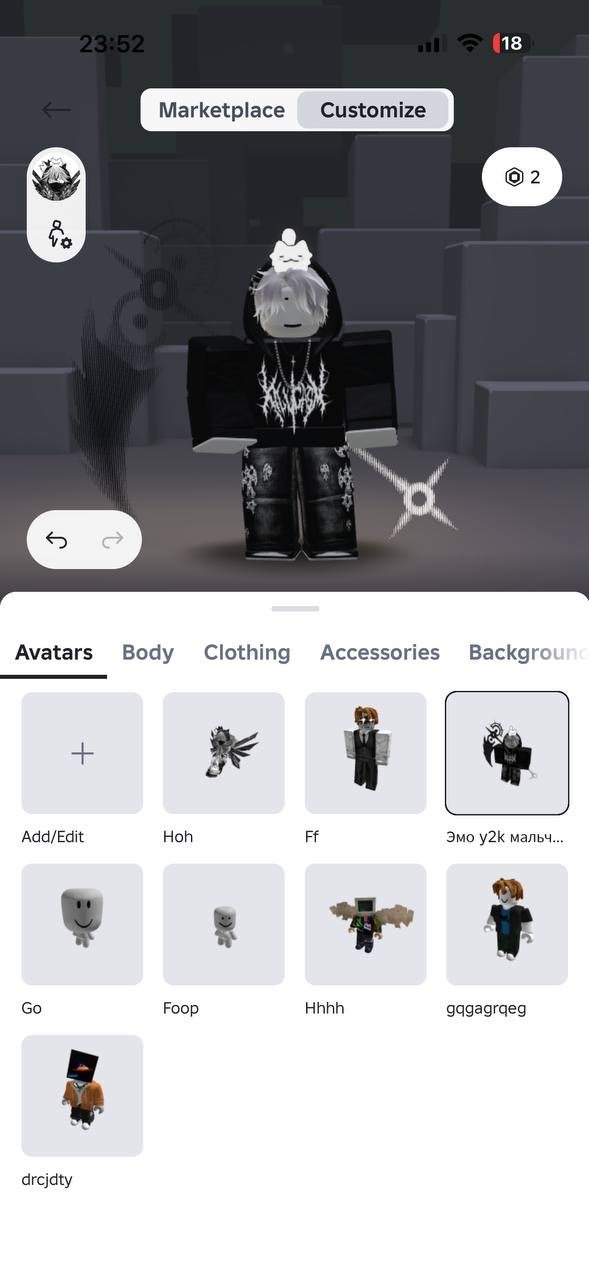
Task: Open the Background tab
Action: (x=528, y=652)
